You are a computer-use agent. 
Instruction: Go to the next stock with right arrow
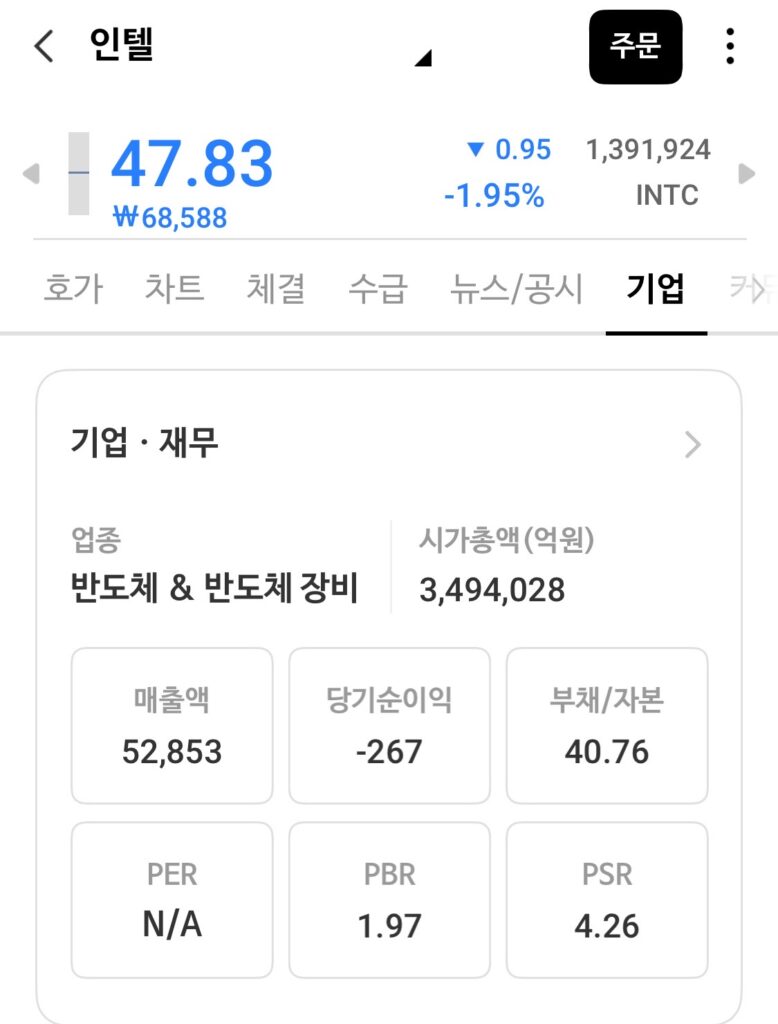pyautogui.click(x=746, y=174)
